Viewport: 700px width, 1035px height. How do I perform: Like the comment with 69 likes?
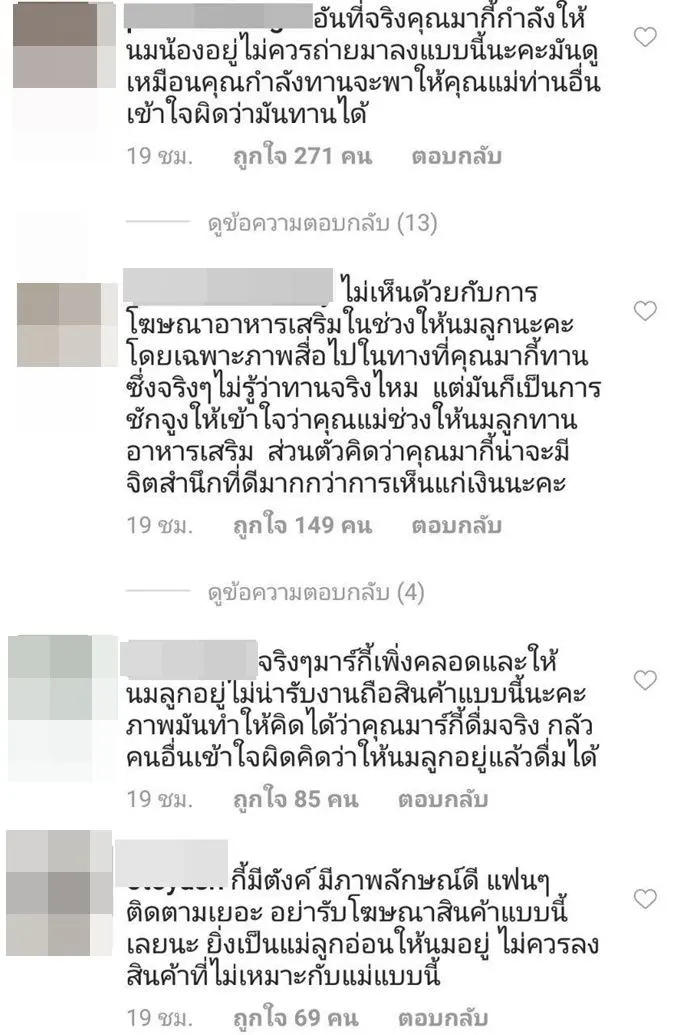point(647,898)
